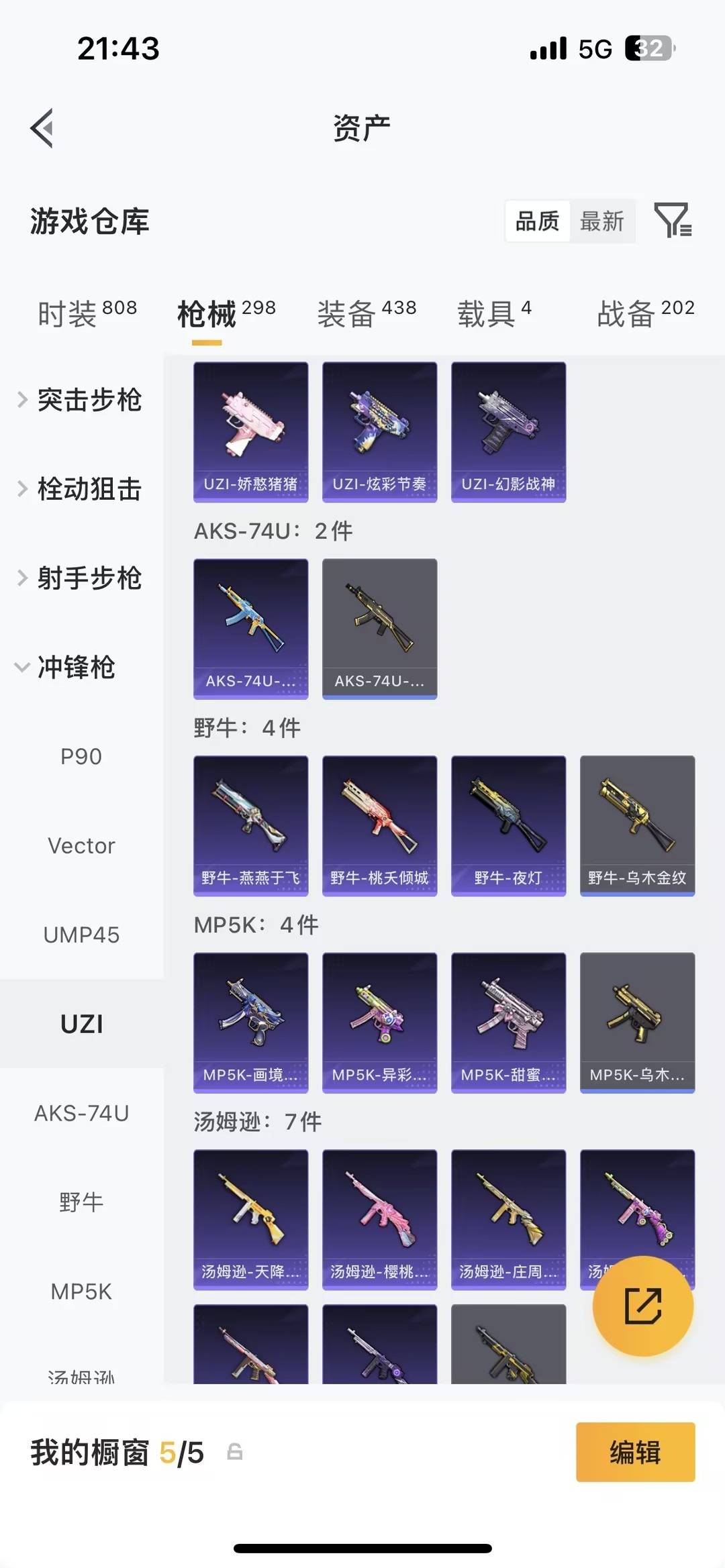
Task: Expand the 突击步枪 category
Action: point(89,400)
